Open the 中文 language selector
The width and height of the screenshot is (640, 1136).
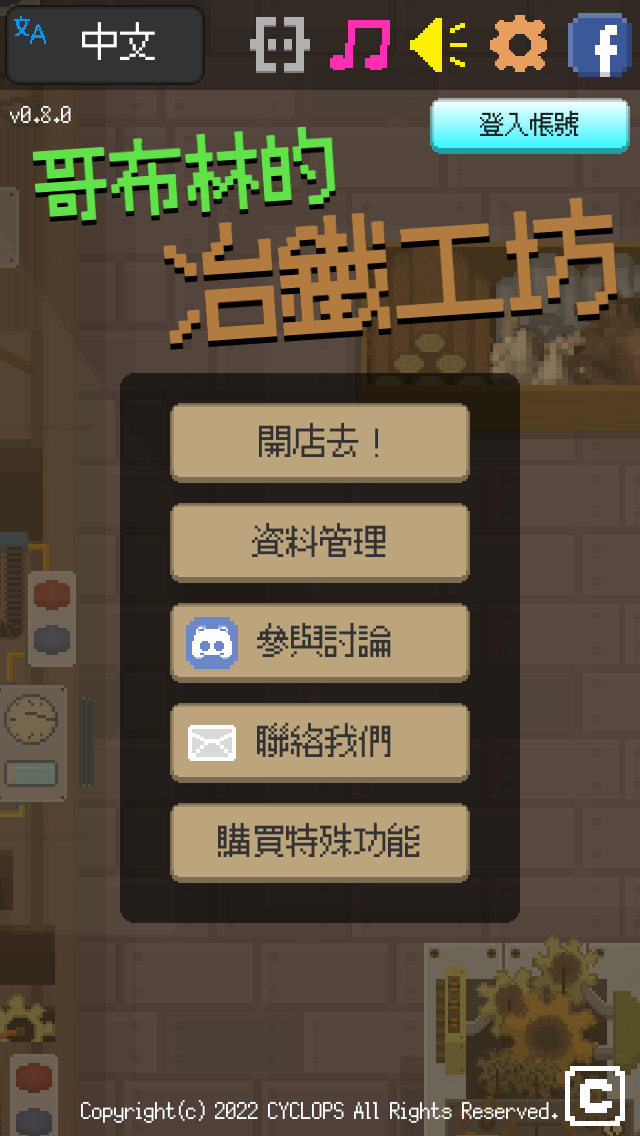(x=105, y=45)
